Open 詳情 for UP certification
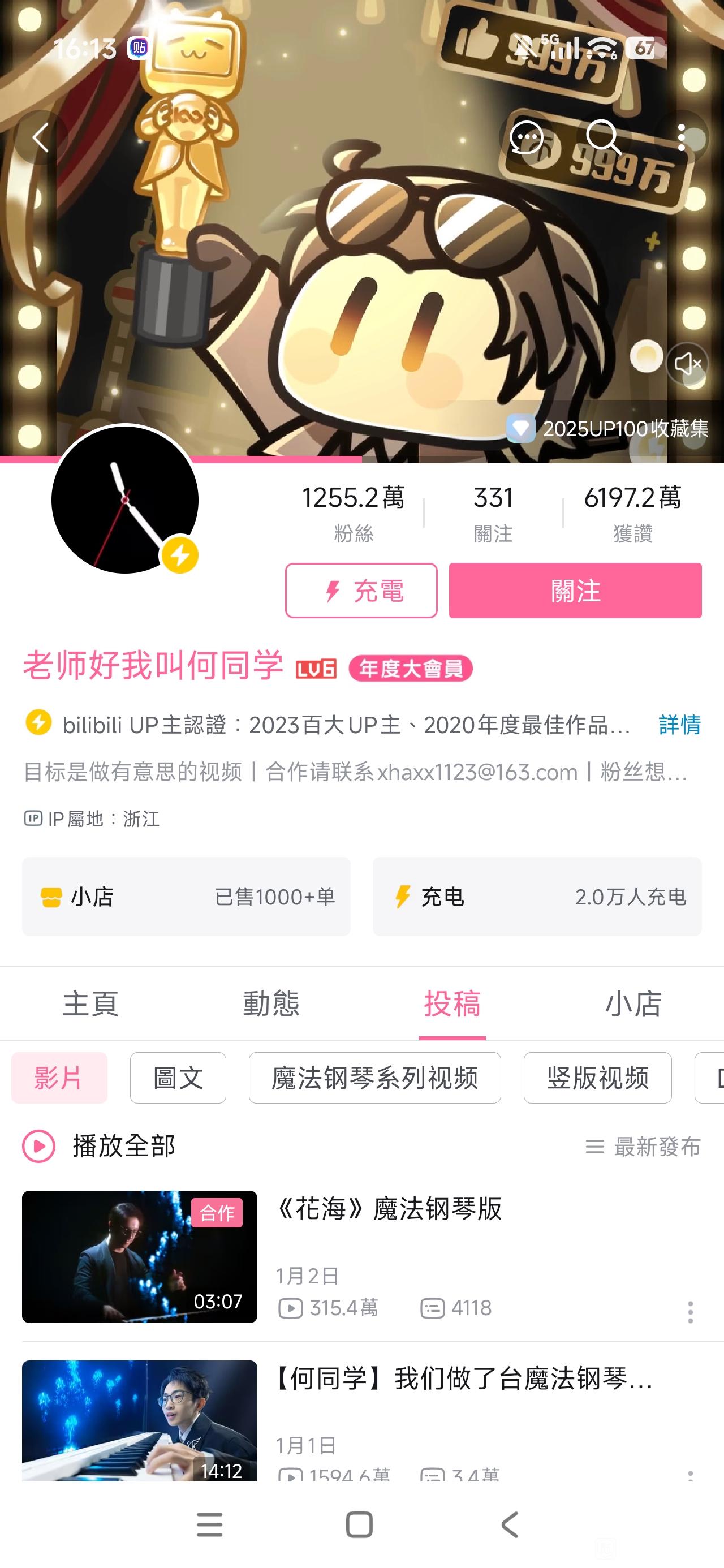This screenshot has width=724, height=1568. [x=679, y=725]
